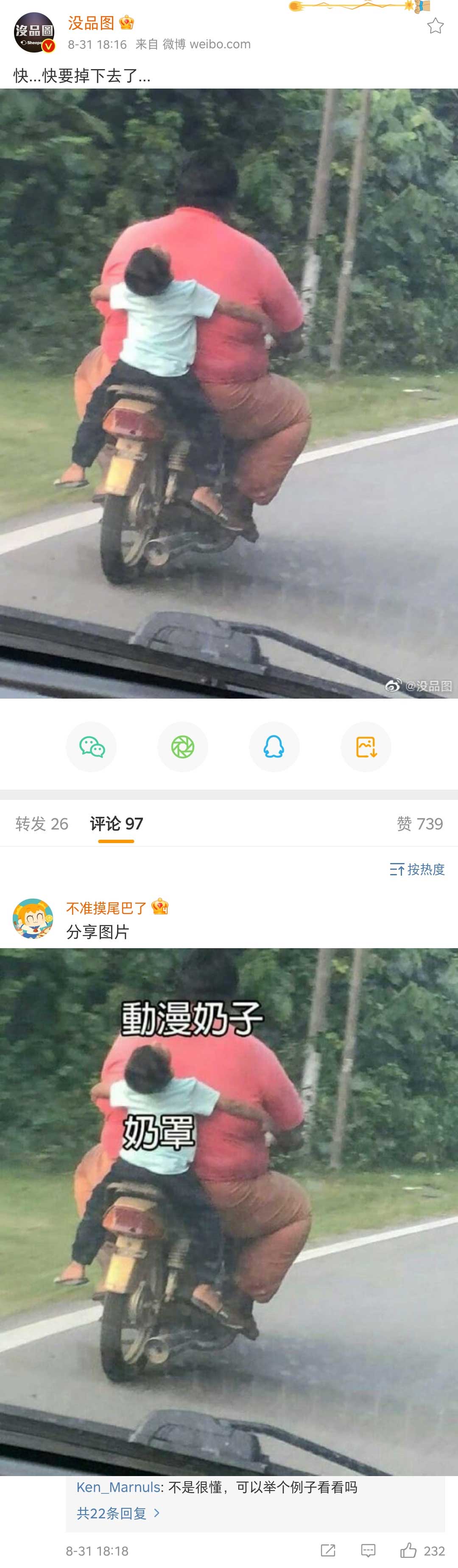Save the image to the gallery
The height and width of the screenshot is (1568, 458).
(x=366, y=747)
